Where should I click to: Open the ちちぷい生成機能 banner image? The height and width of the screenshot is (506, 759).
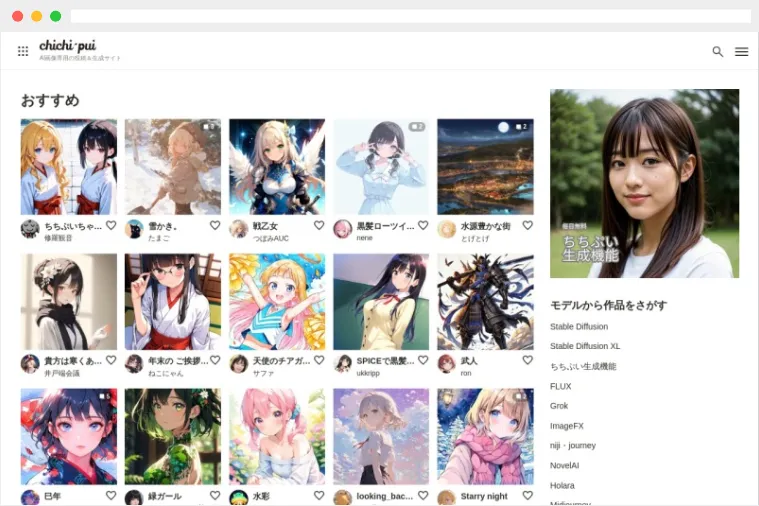(644, 183)
